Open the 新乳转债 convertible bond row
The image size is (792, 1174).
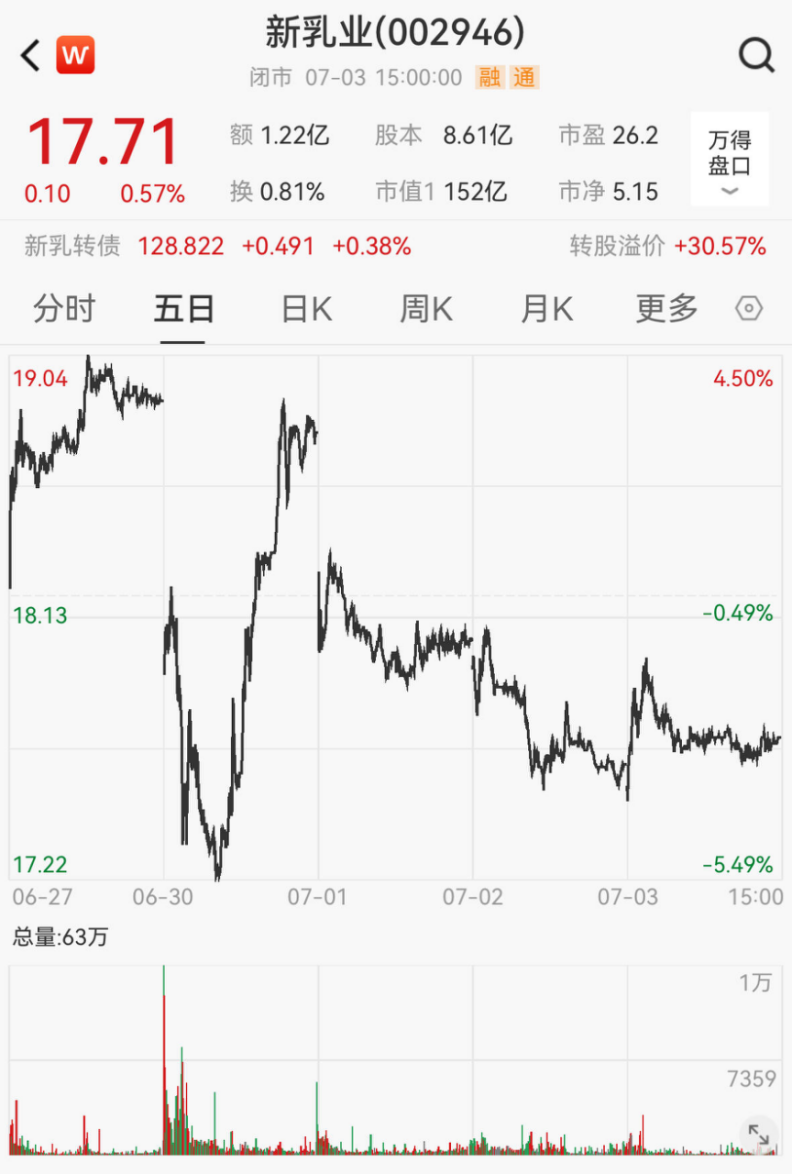(x=218, y=246)
